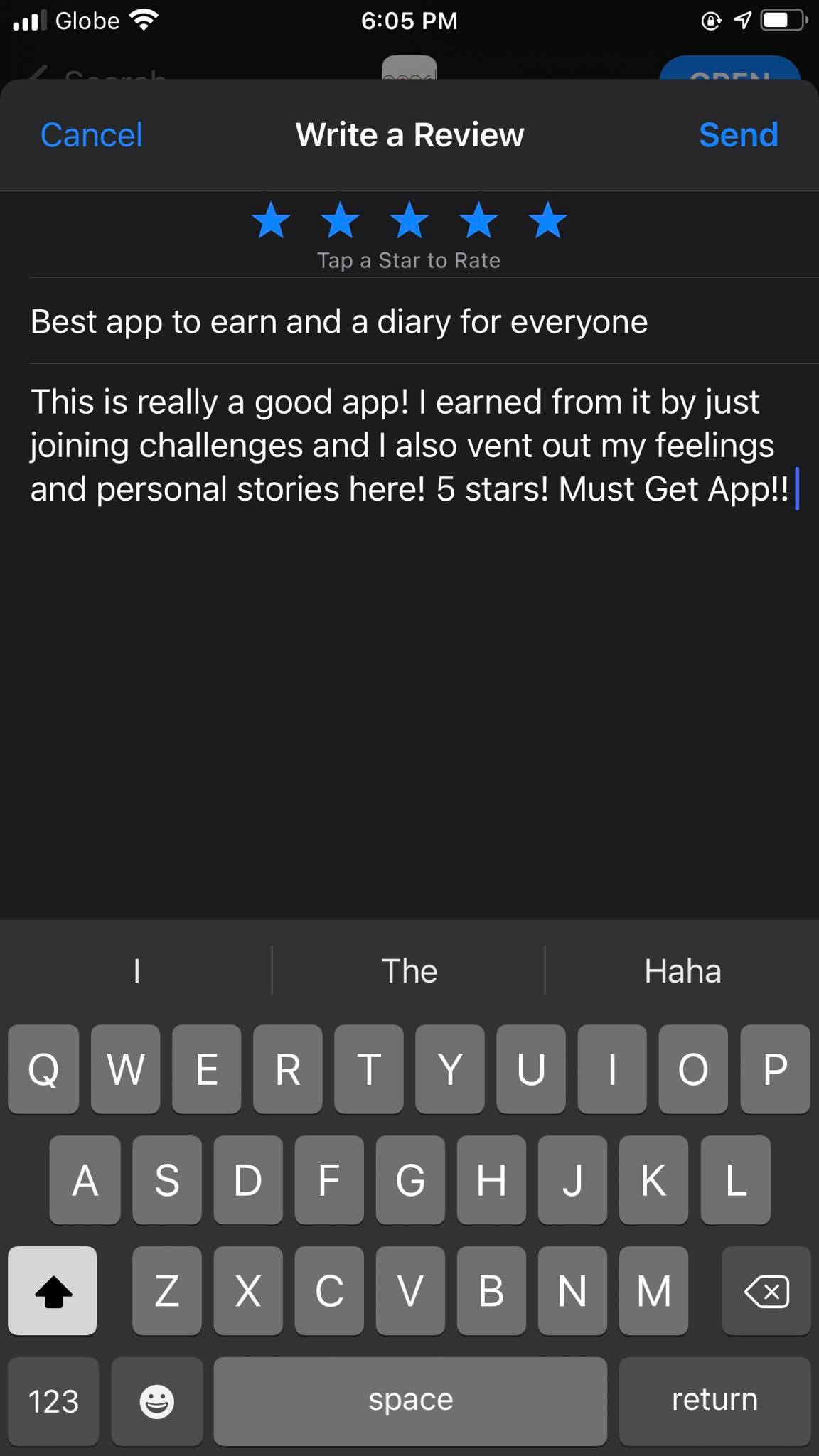Cancel writing the review
Screen dimensions: 819x1456
91,135
